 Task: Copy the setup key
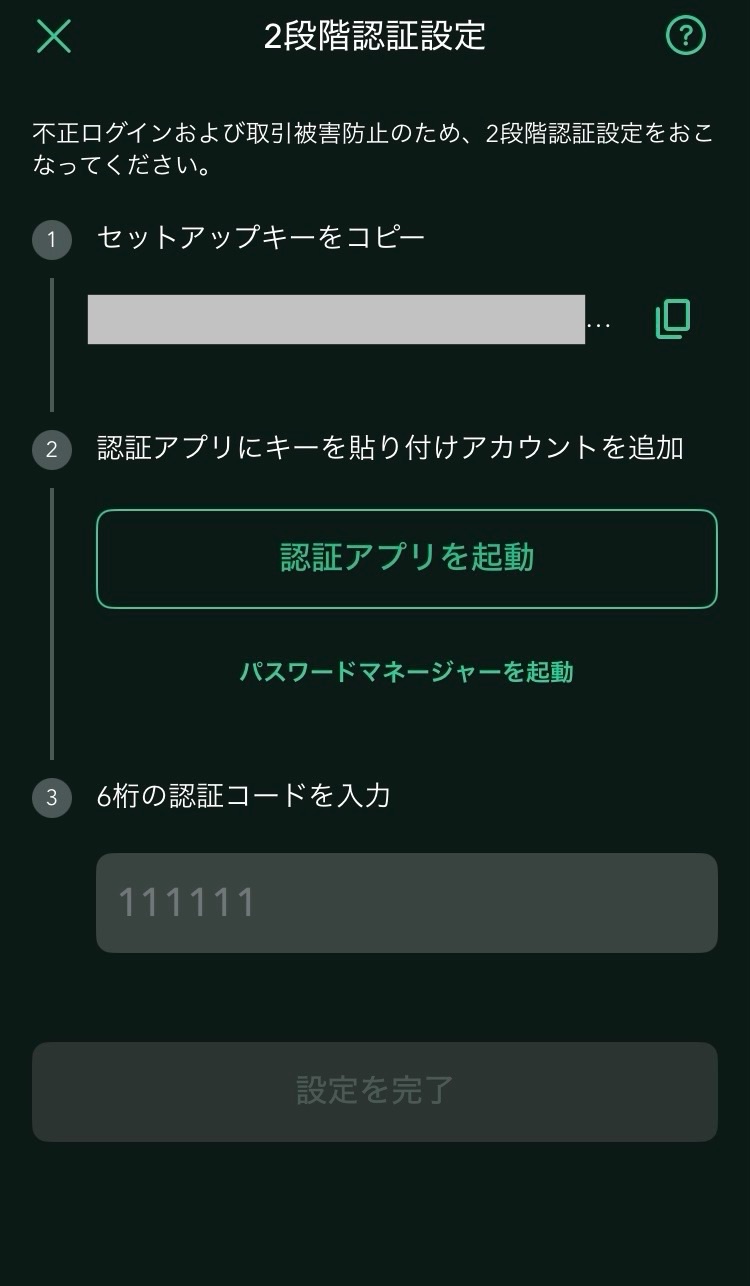pyautogui.click(x=673, y=319)
